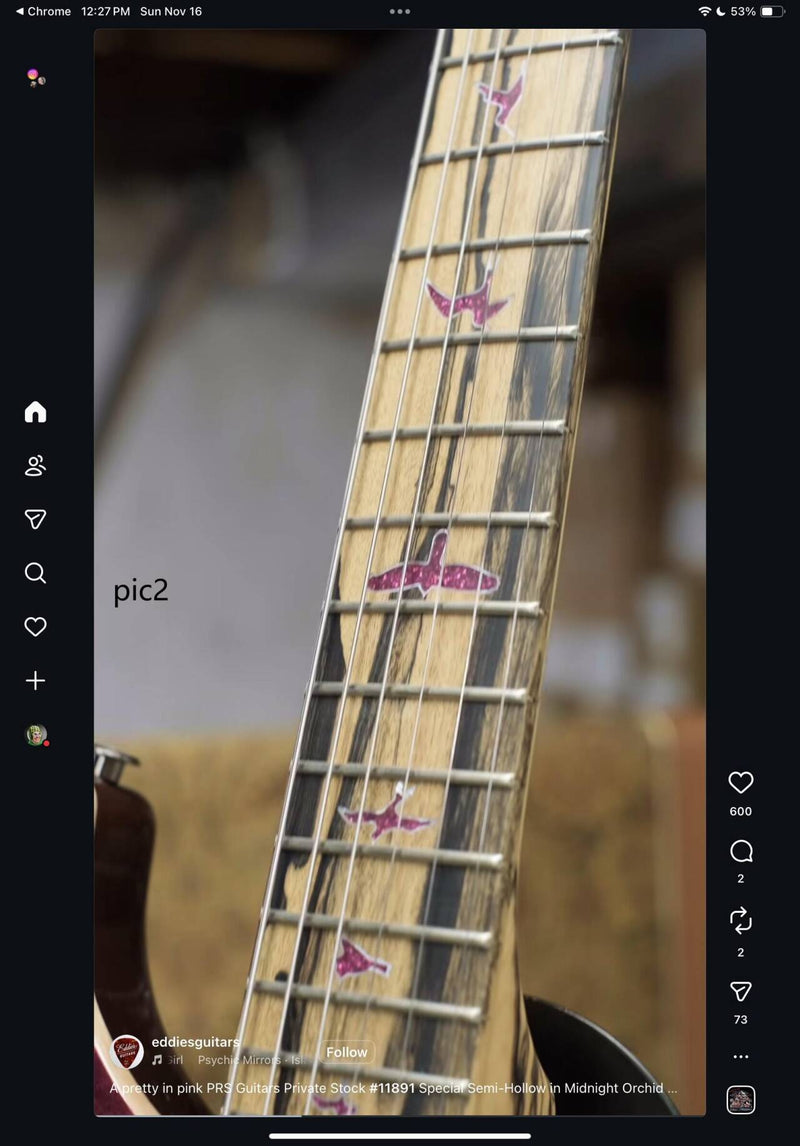800x1146 pixels.
Task: Open your Notifications
Action: (35, 626)
